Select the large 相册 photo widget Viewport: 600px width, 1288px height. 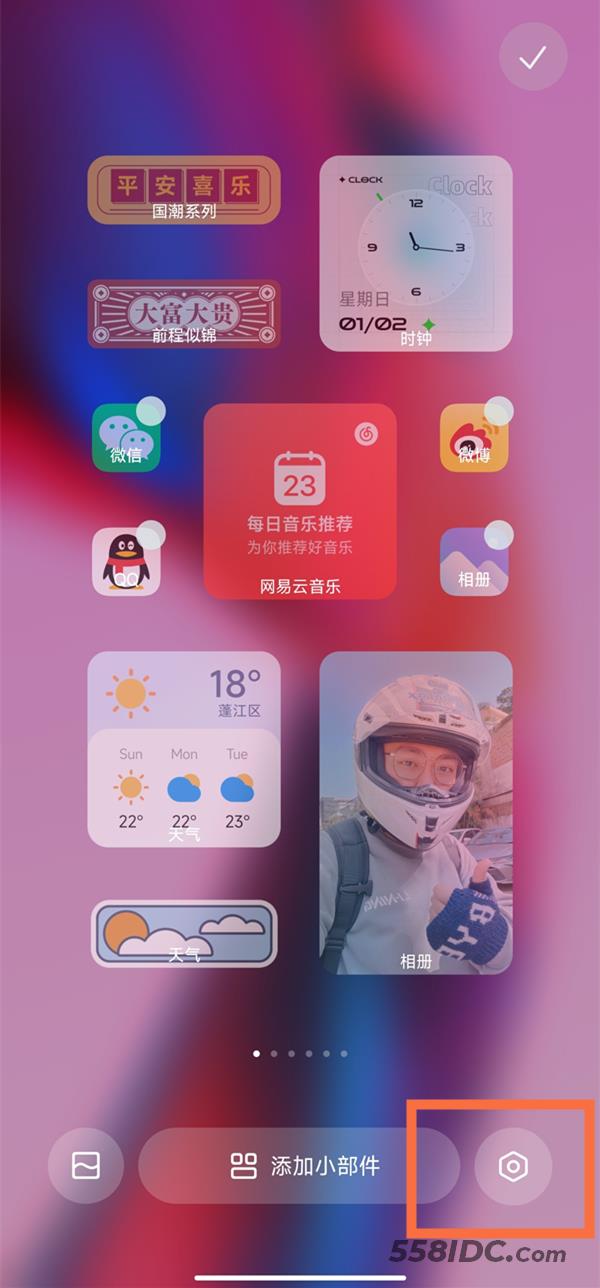coord(416,812)
